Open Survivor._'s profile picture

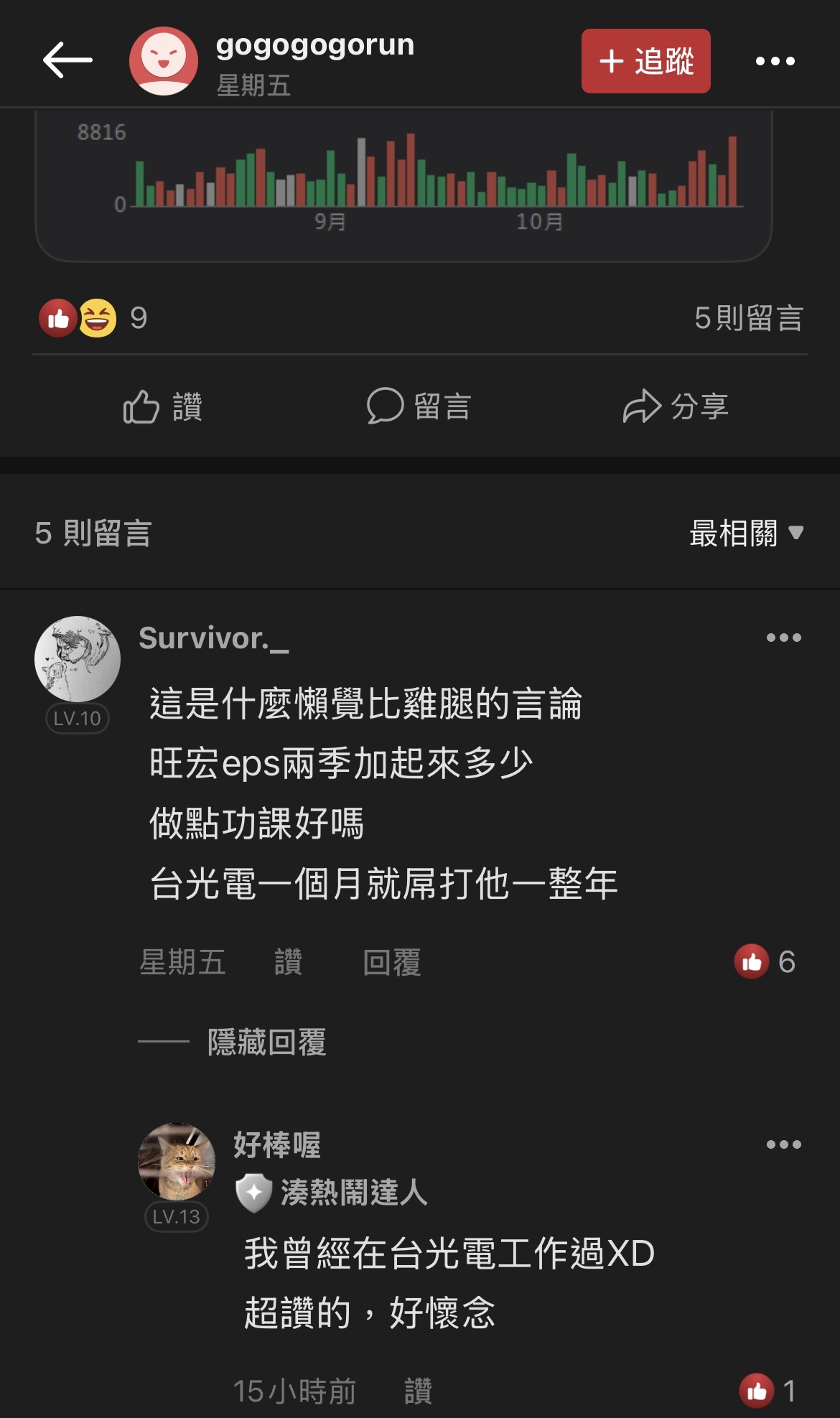click(78, 658)
